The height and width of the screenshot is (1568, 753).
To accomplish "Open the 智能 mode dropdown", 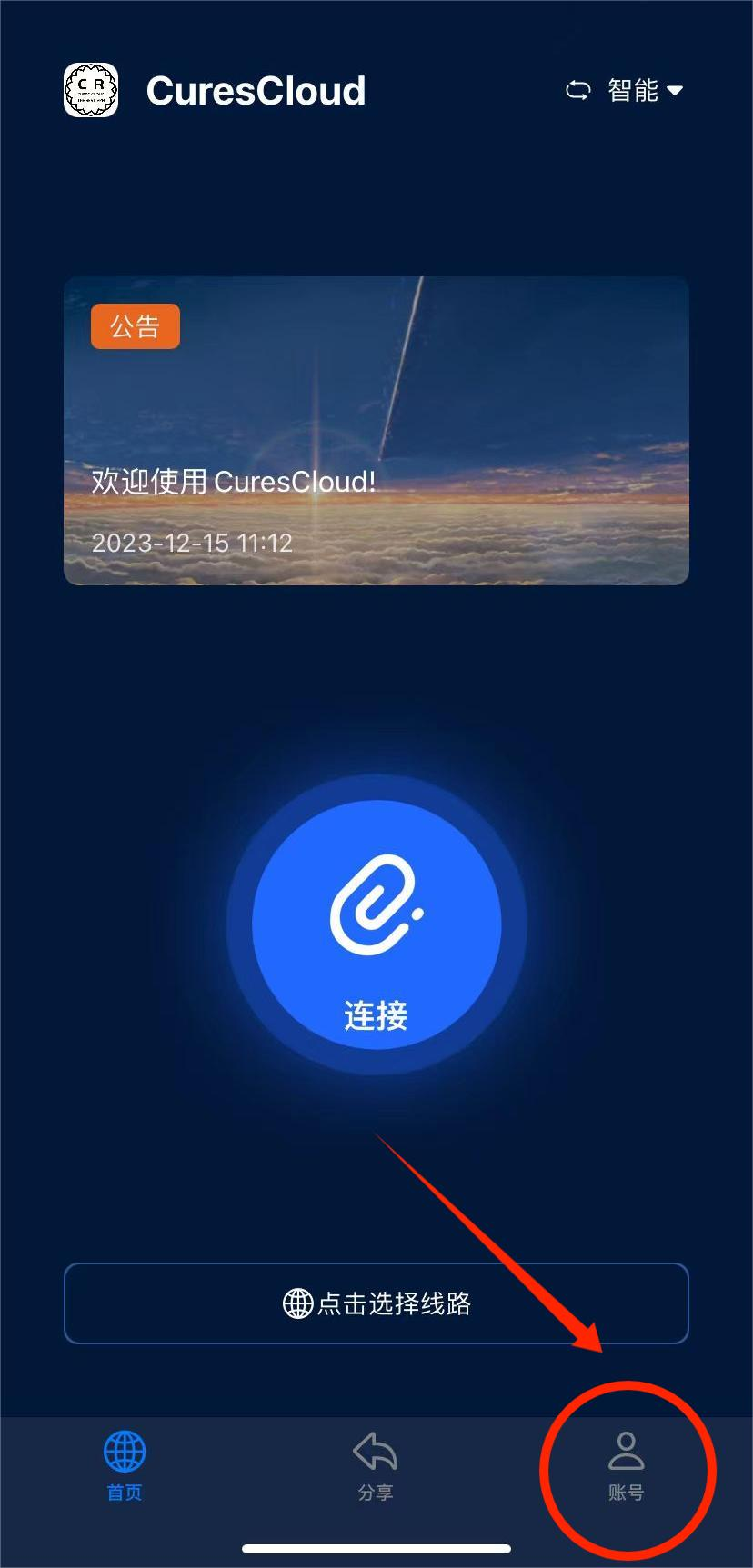I will [626, 90].
